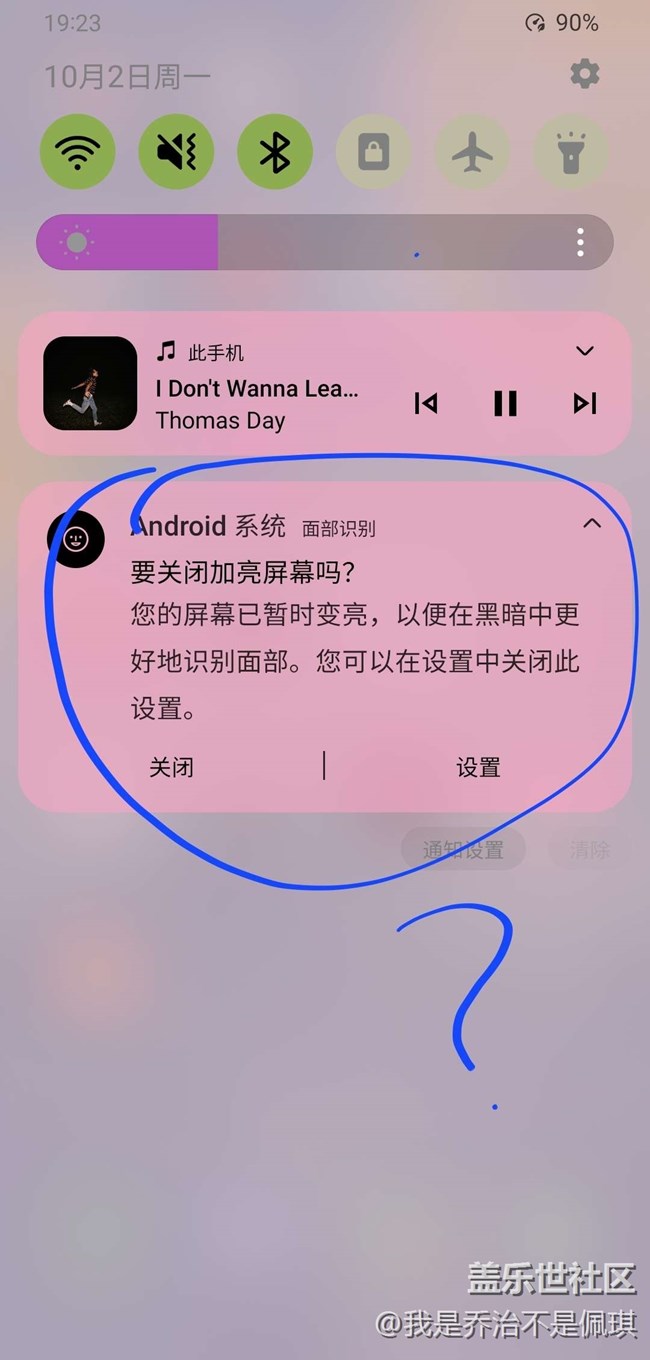The width and height of the screenshot is (650, 1360).
Task: Toggle Wi-Fi quick setting
Action: [78, 153]
